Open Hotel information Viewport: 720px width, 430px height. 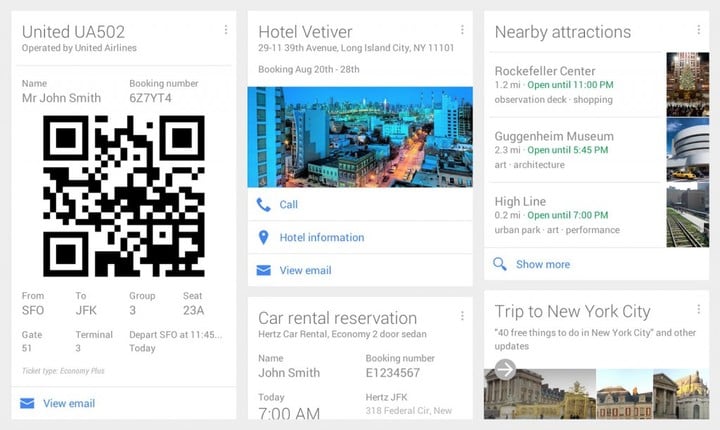[321, 238]
